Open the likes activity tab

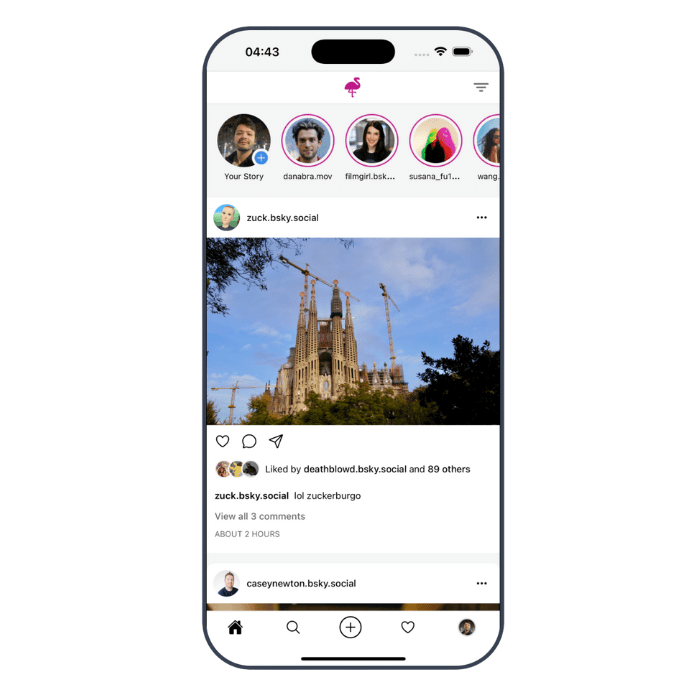[x=408, y=628]
